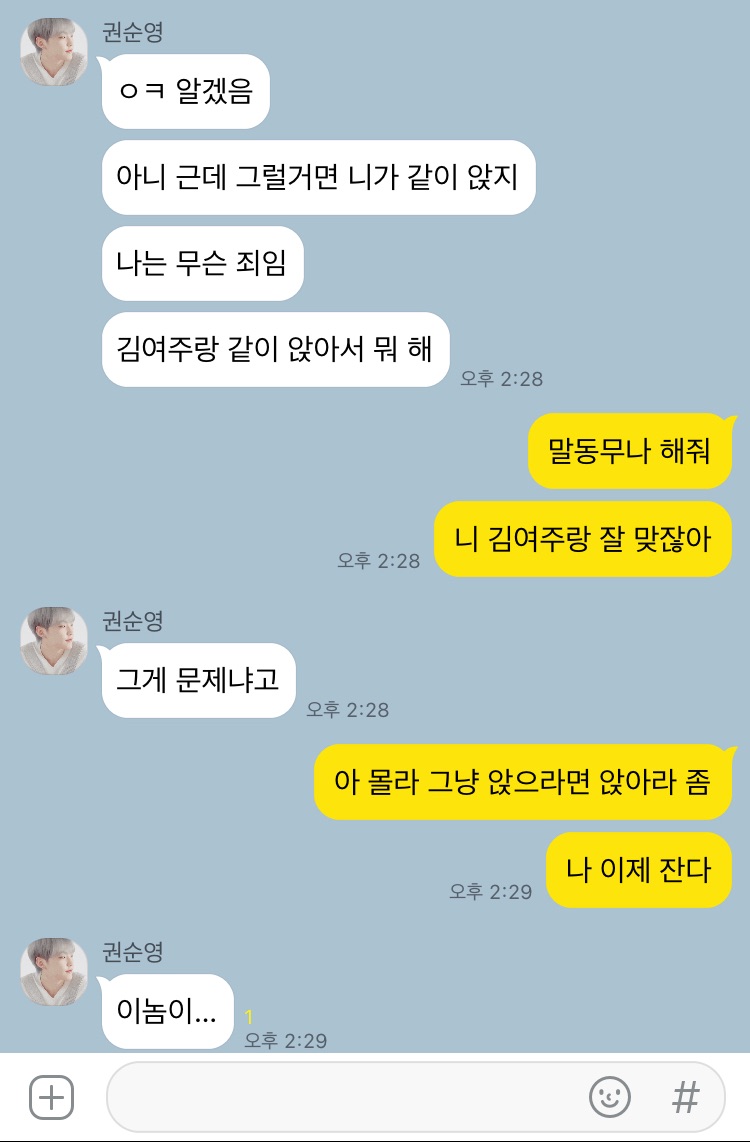Open the hashtag search
Viewport: 750px width, 1142px height.
pyautogui.click(x=686, y=1098)
